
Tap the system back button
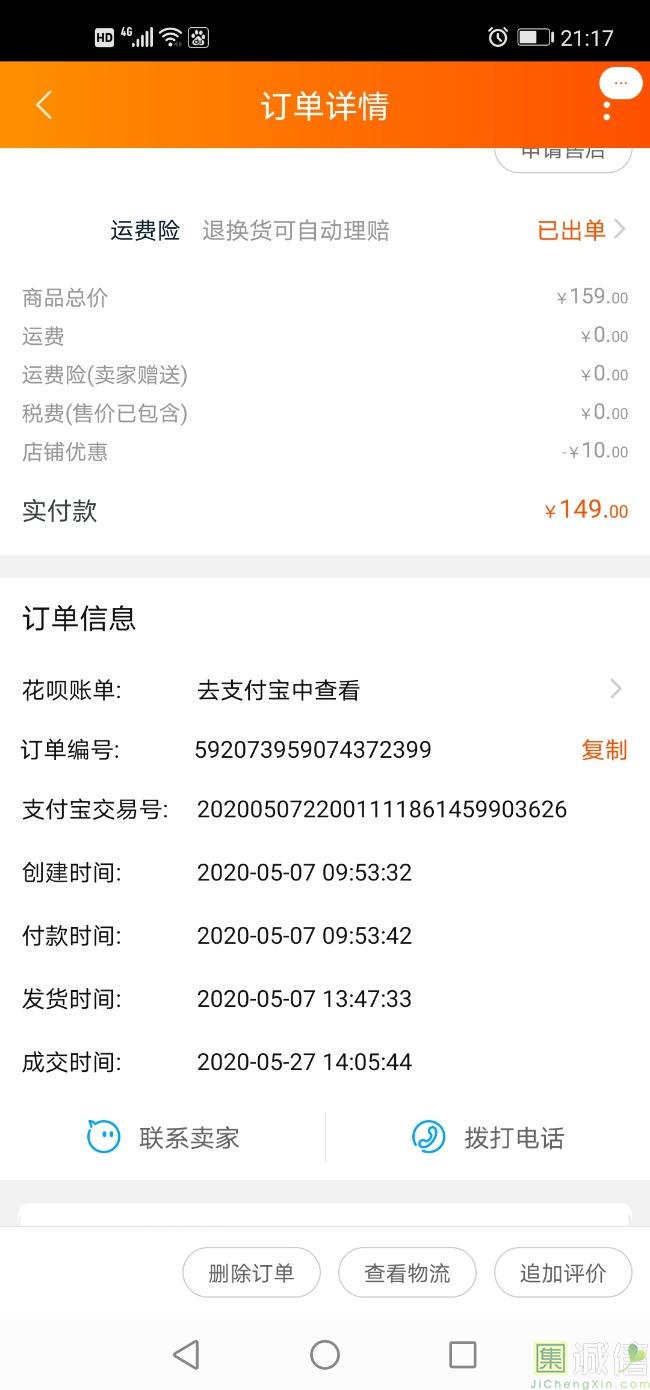(186, 1355)
